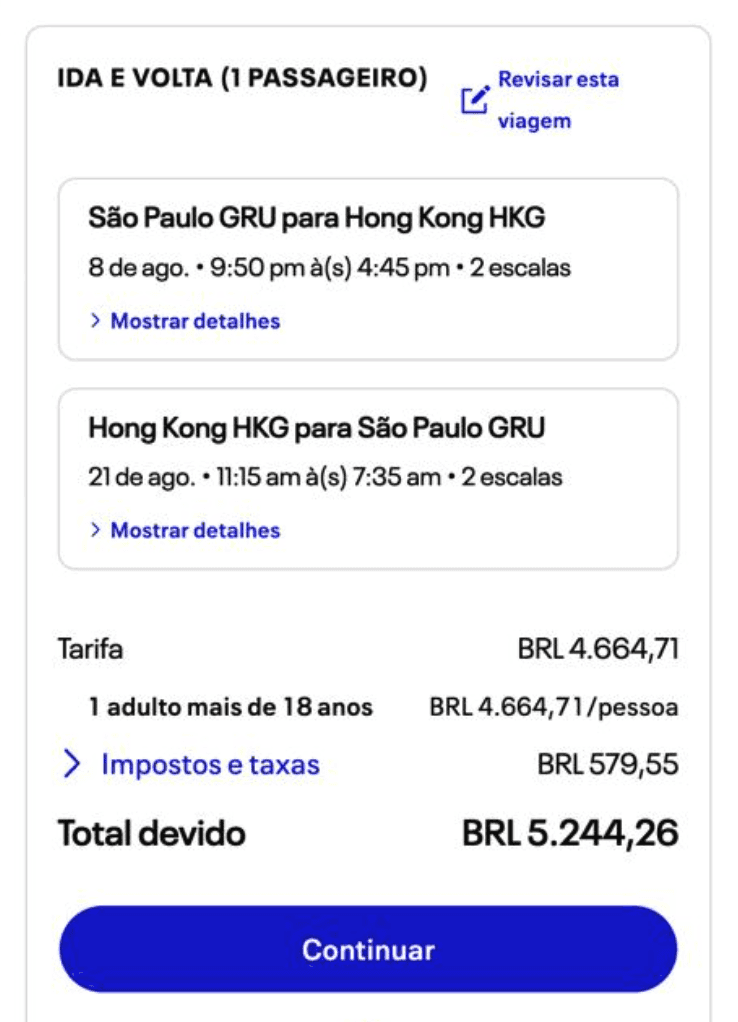The image size is (738, 1022).
Task: Expand Impostos e taxas breakdown
Action: click(191, 764)
